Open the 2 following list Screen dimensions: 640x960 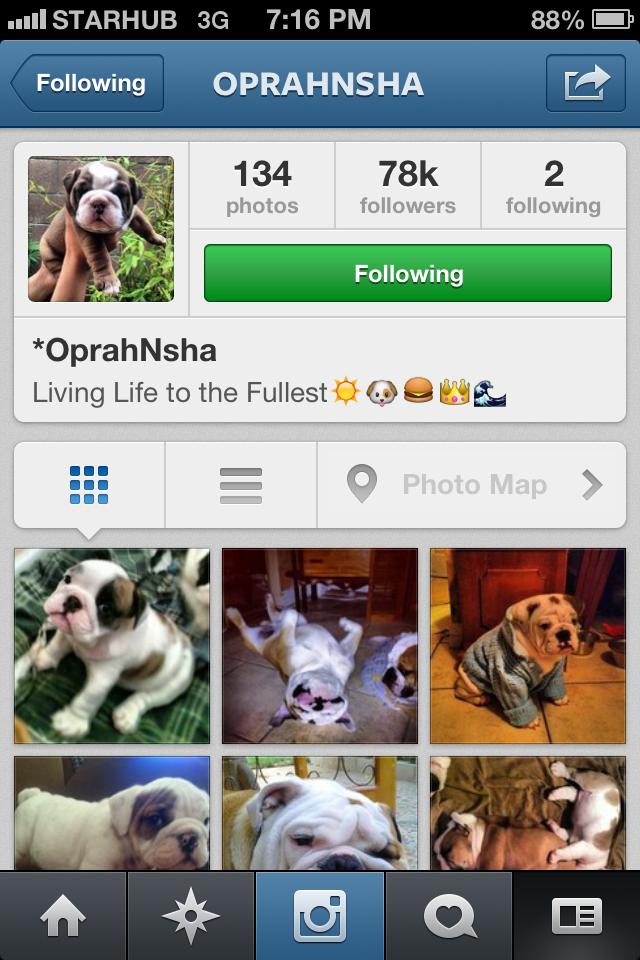tap(554, 186)
